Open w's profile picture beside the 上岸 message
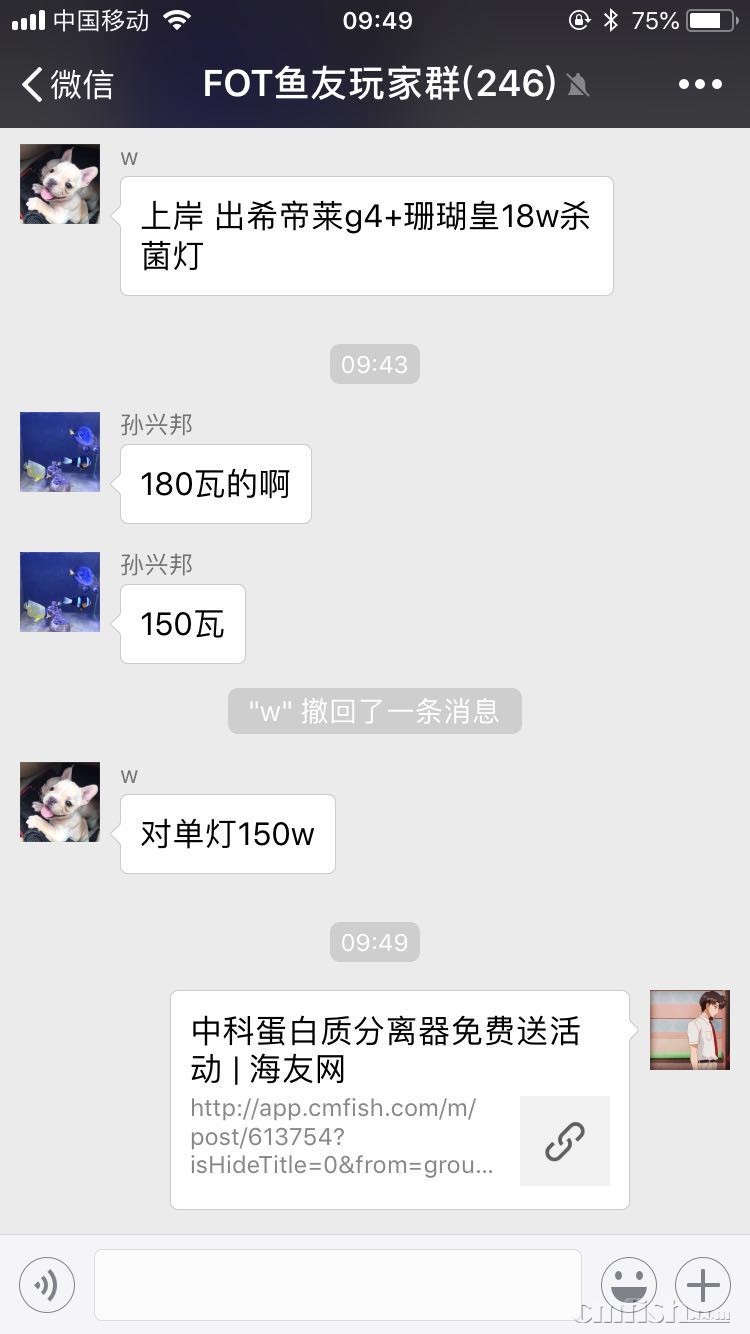 click(x=60, y=184)
